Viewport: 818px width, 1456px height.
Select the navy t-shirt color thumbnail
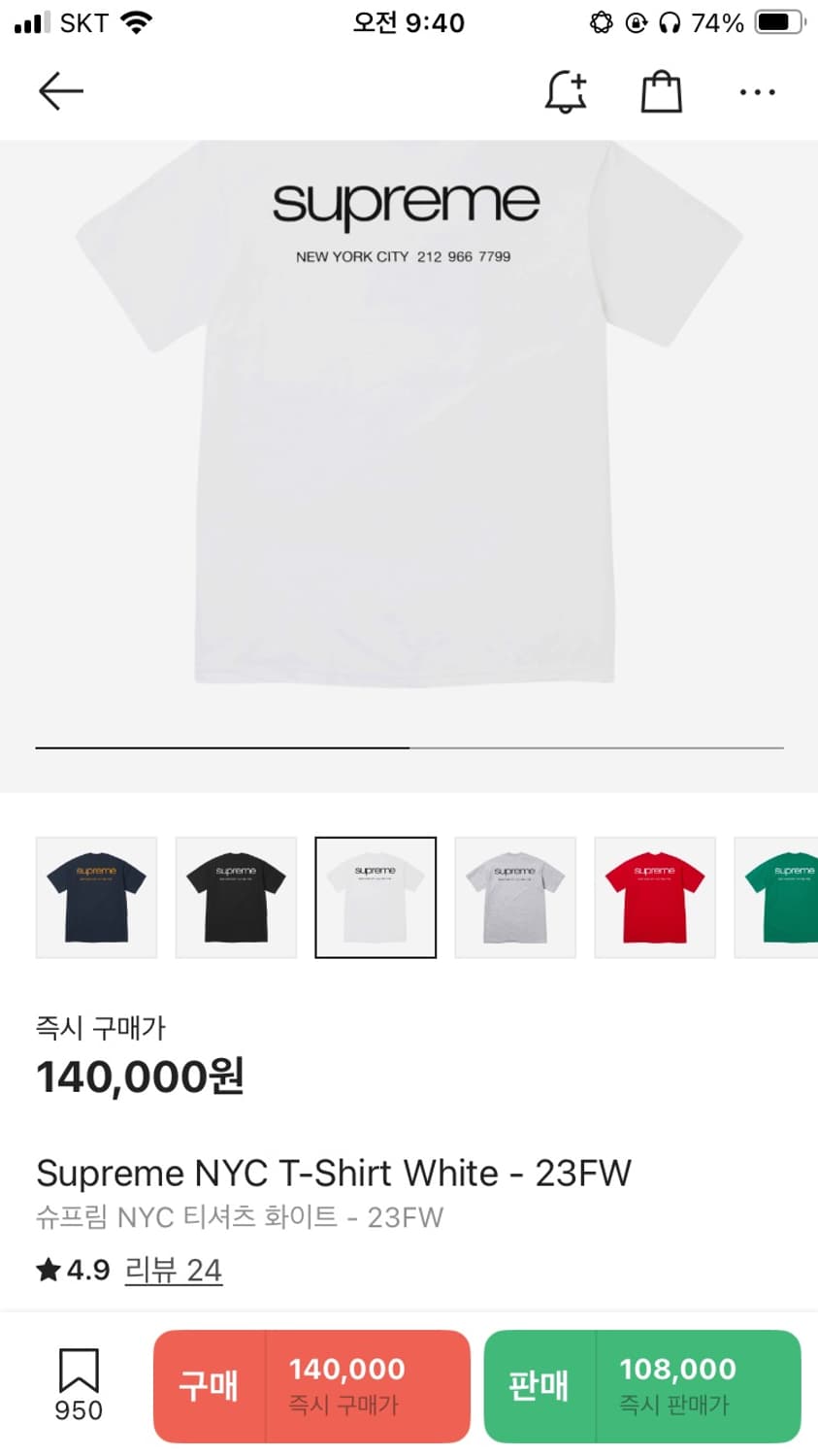[x=96, y=897]
